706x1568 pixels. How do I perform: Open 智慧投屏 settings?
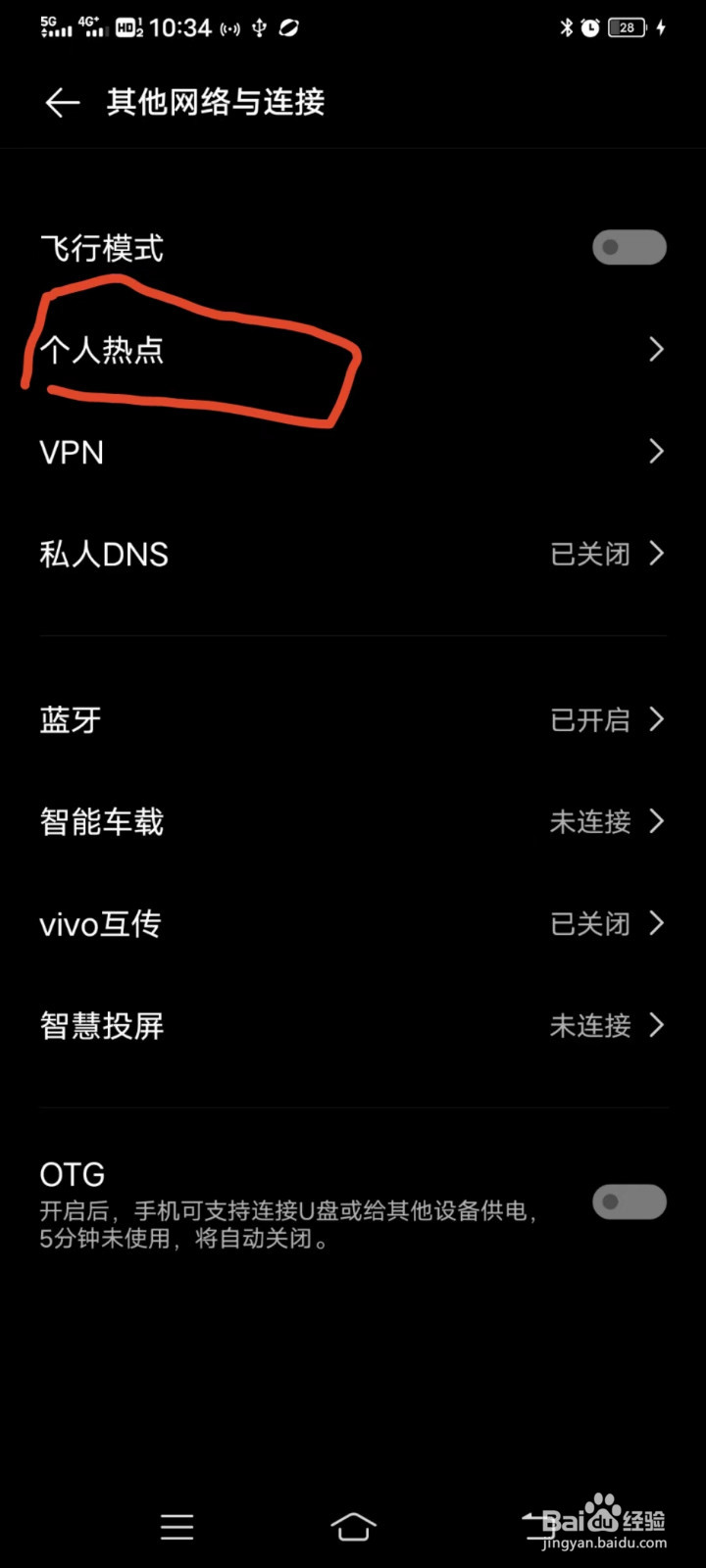pyautogui.click(x=353, y=1026)
